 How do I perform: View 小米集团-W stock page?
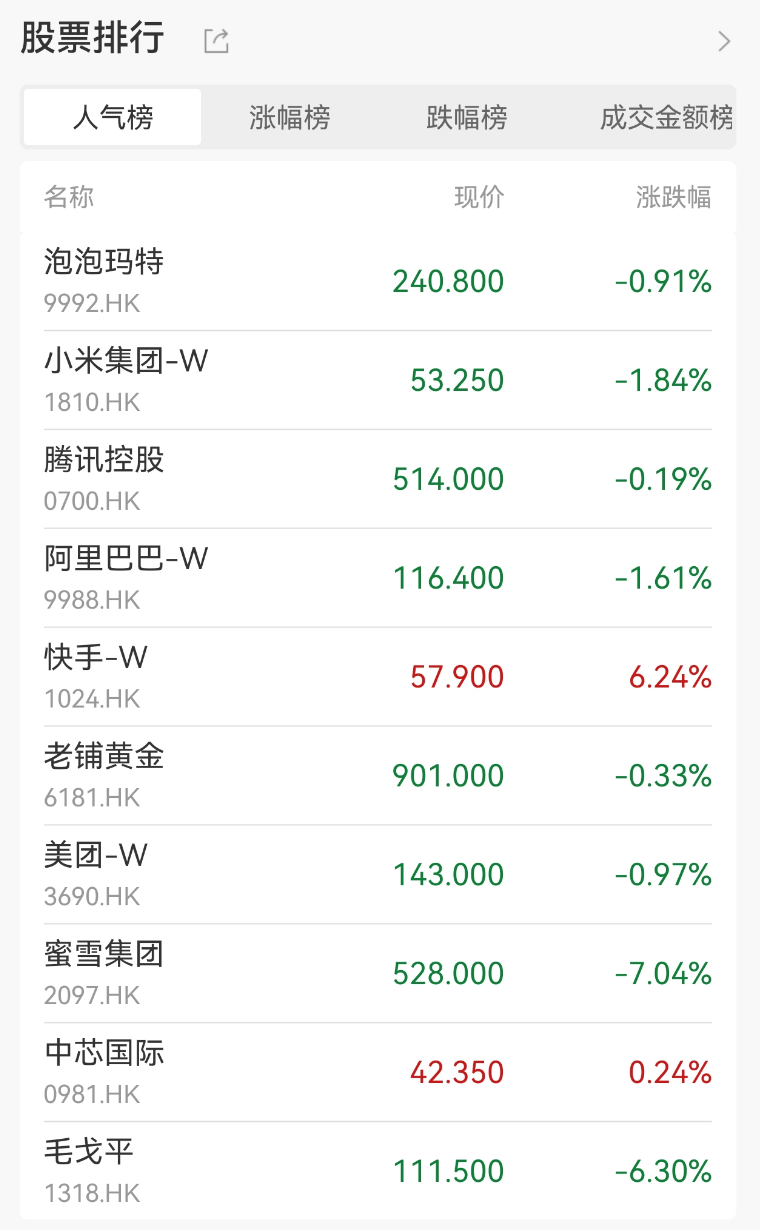coord(380,379)
